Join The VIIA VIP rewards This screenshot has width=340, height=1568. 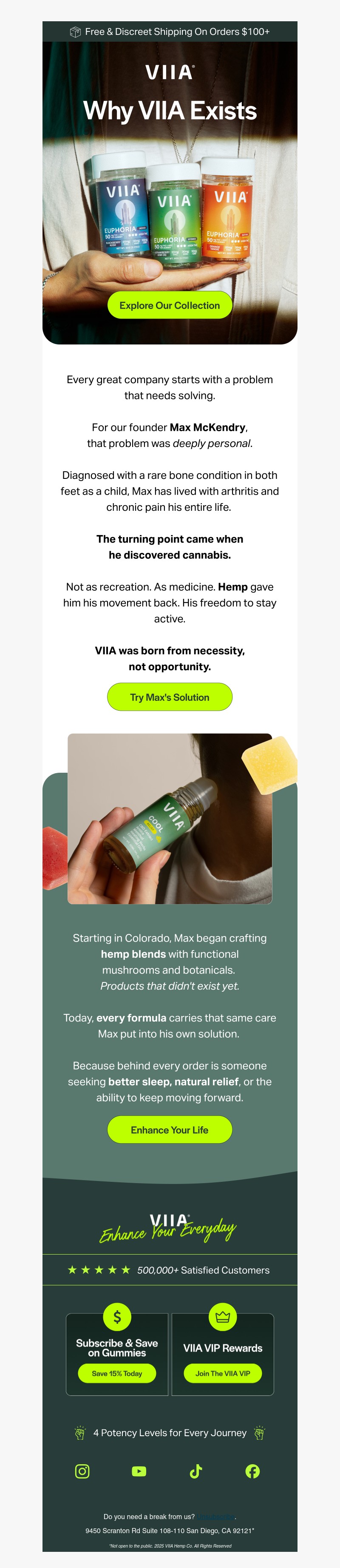[x=223, y=1373]
